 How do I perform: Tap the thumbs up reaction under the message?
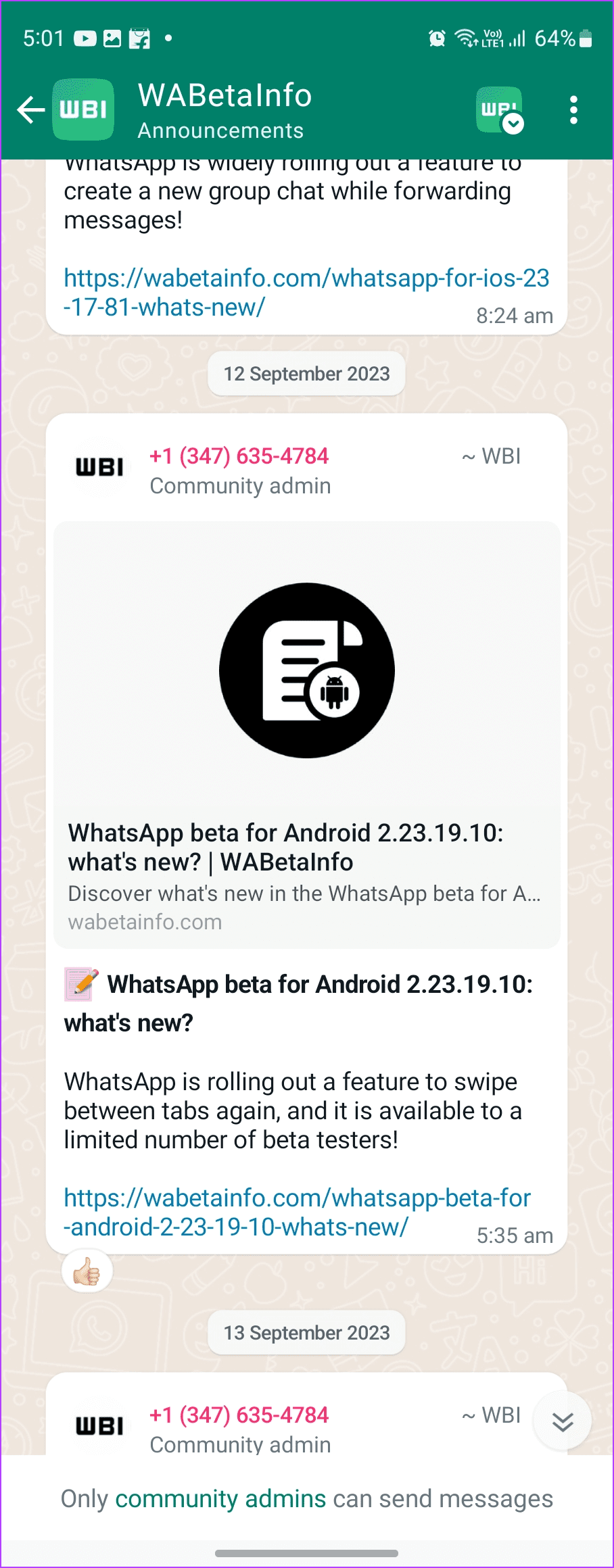click(x=87, y=1271)
